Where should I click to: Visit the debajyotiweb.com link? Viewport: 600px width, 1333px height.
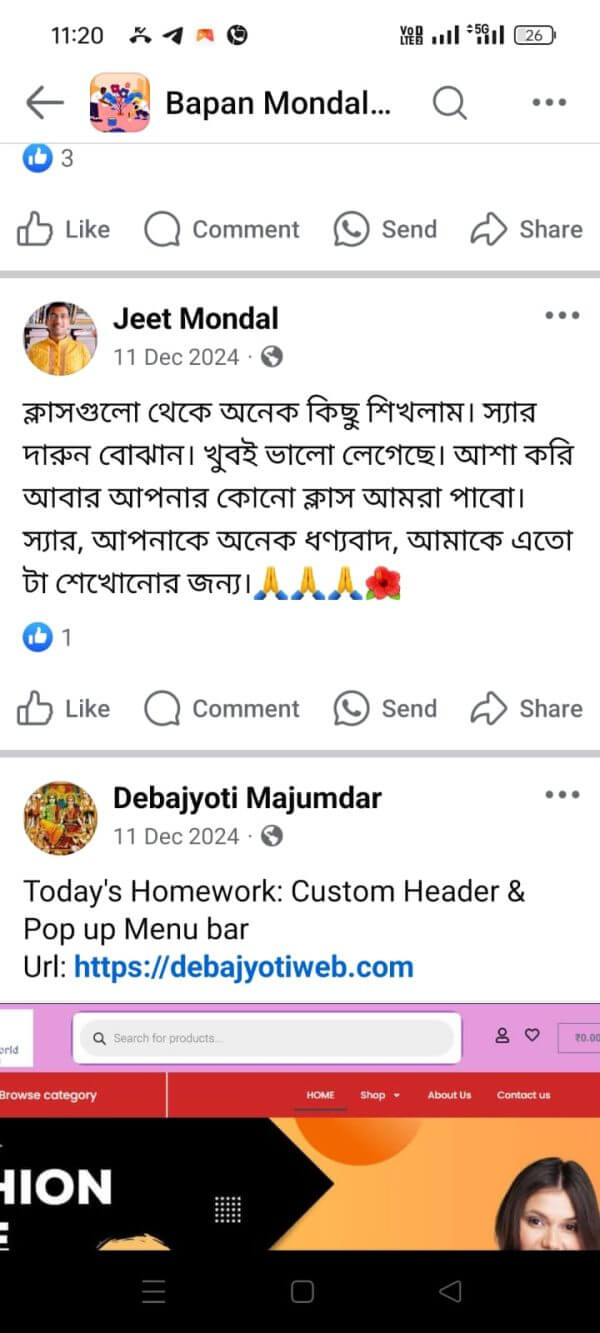pos(243,967)
